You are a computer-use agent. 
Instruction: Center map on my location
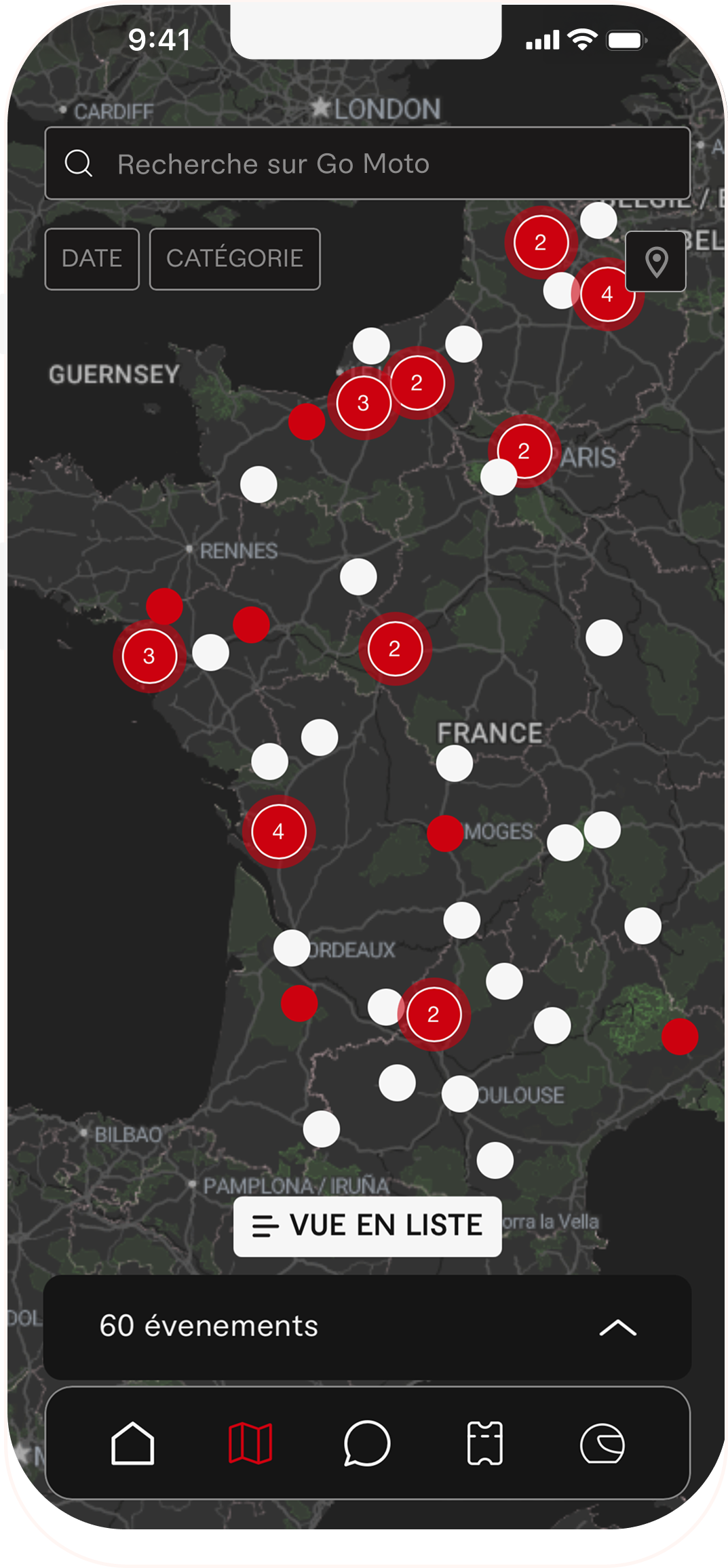(x=655, y=262)
